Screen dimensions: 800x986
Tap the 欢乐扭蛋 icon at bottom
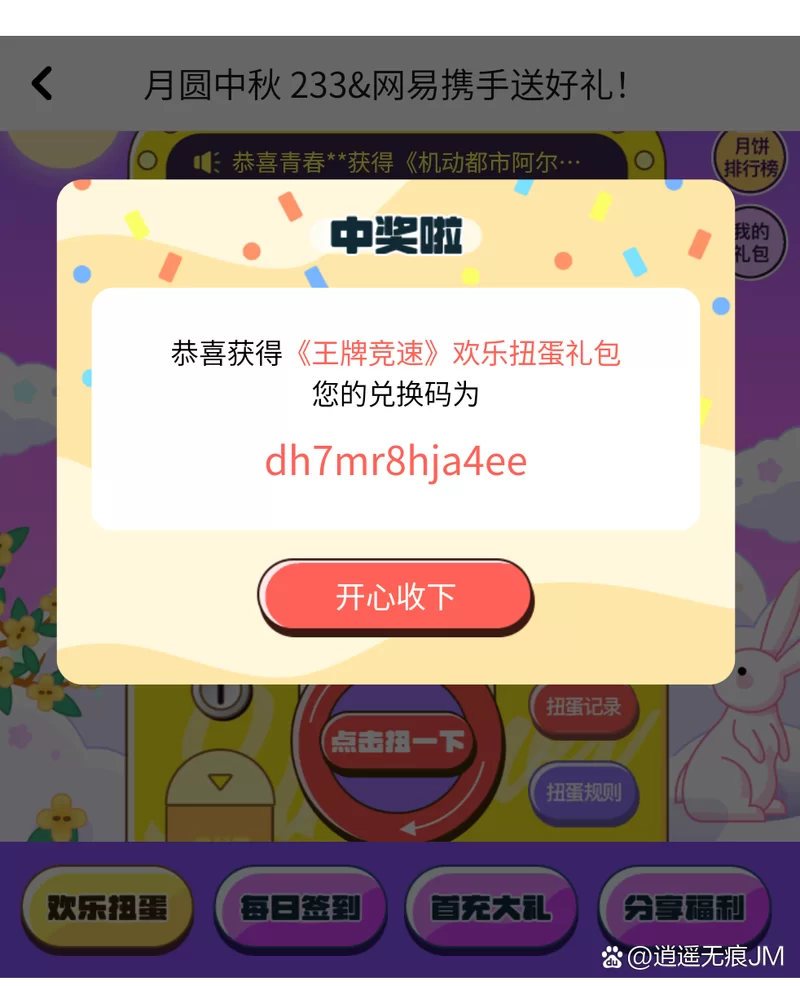pos(107,908)
